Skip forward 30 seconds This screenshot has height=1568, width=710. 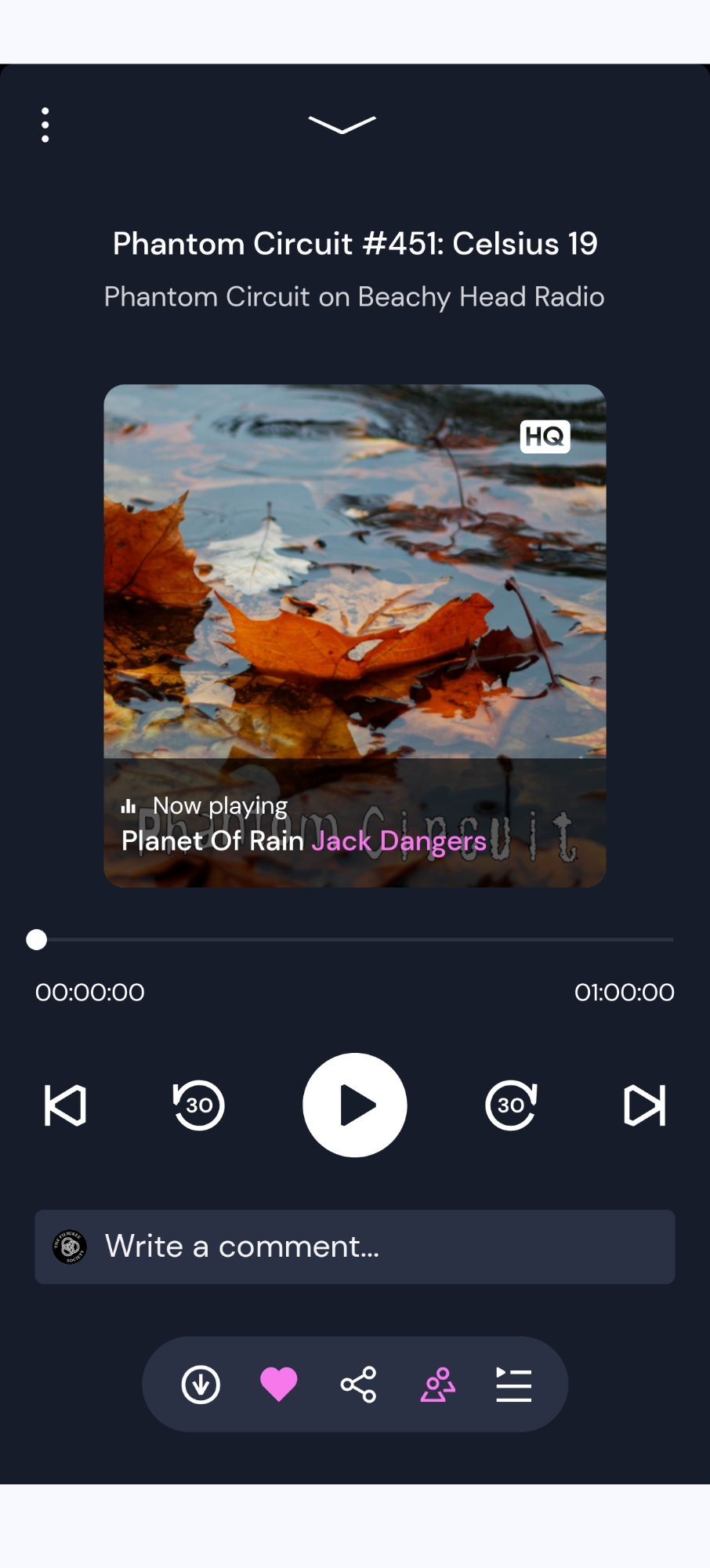pos(511,1105)
